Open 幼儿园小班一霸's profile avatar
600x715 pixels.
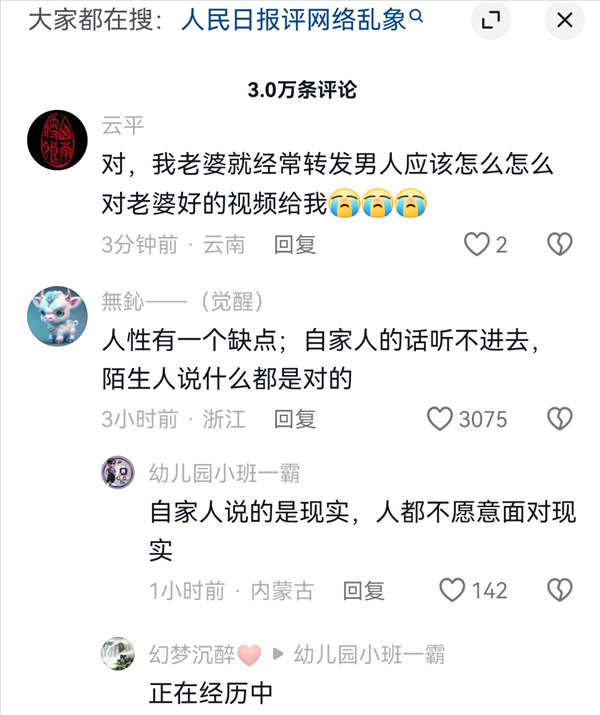point(118,472)
